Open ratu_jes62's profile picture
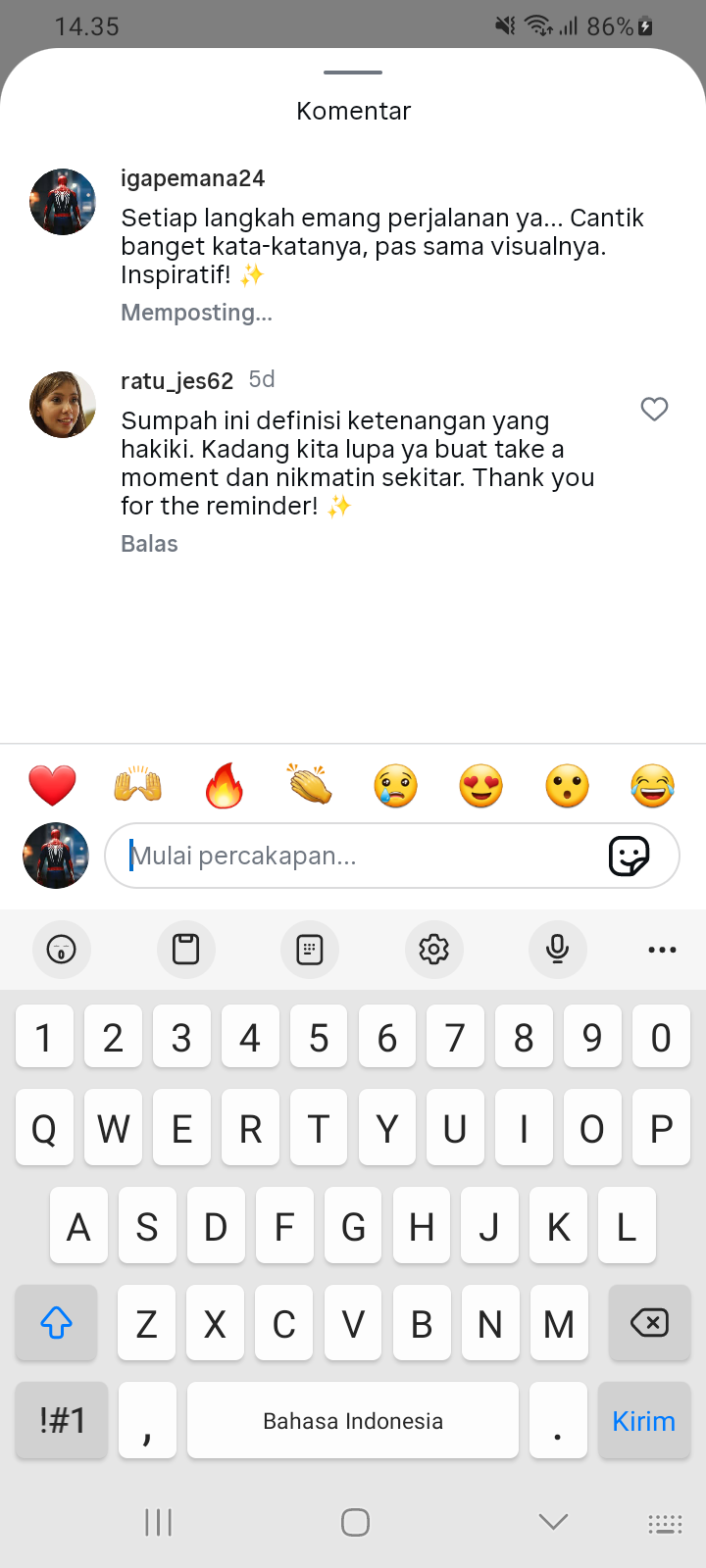Screen dimensions: 706x1568 [63, 404]
